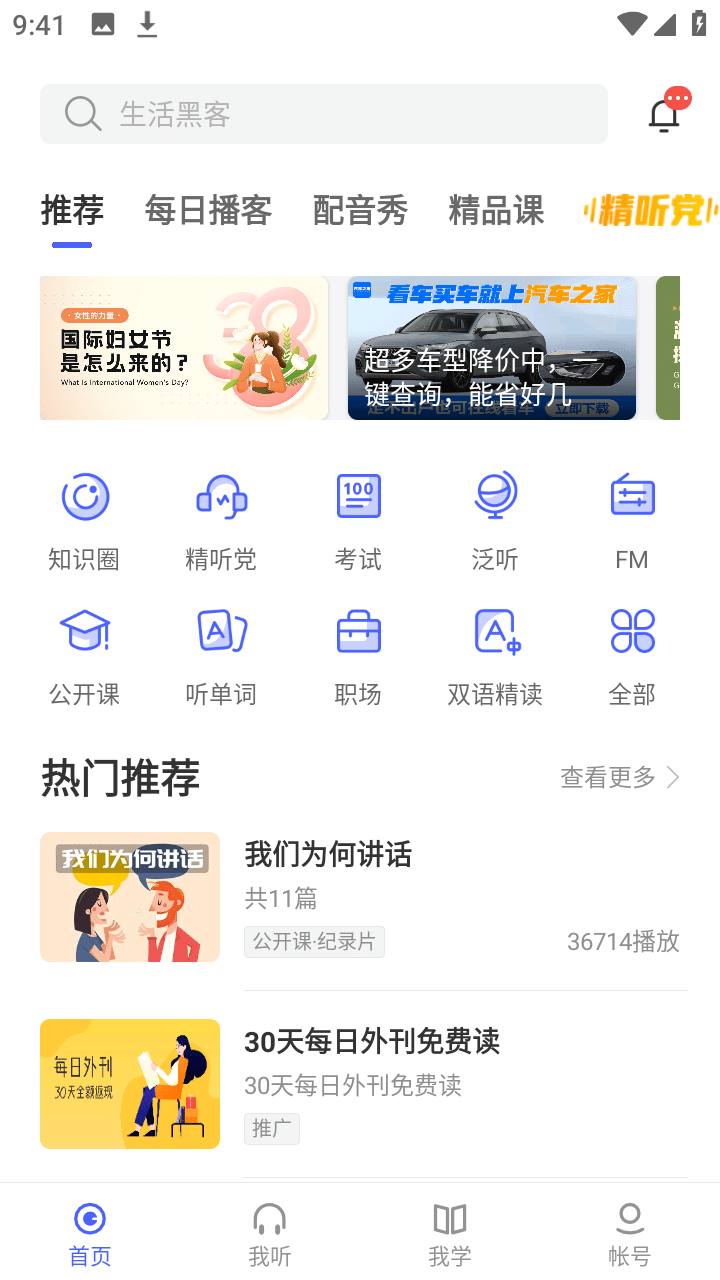Image resolution: width=720 pixels, height=1280 pixels.
Task: Tap 查看更多 for hot recommendations
Action: click(x=620, y=777)
